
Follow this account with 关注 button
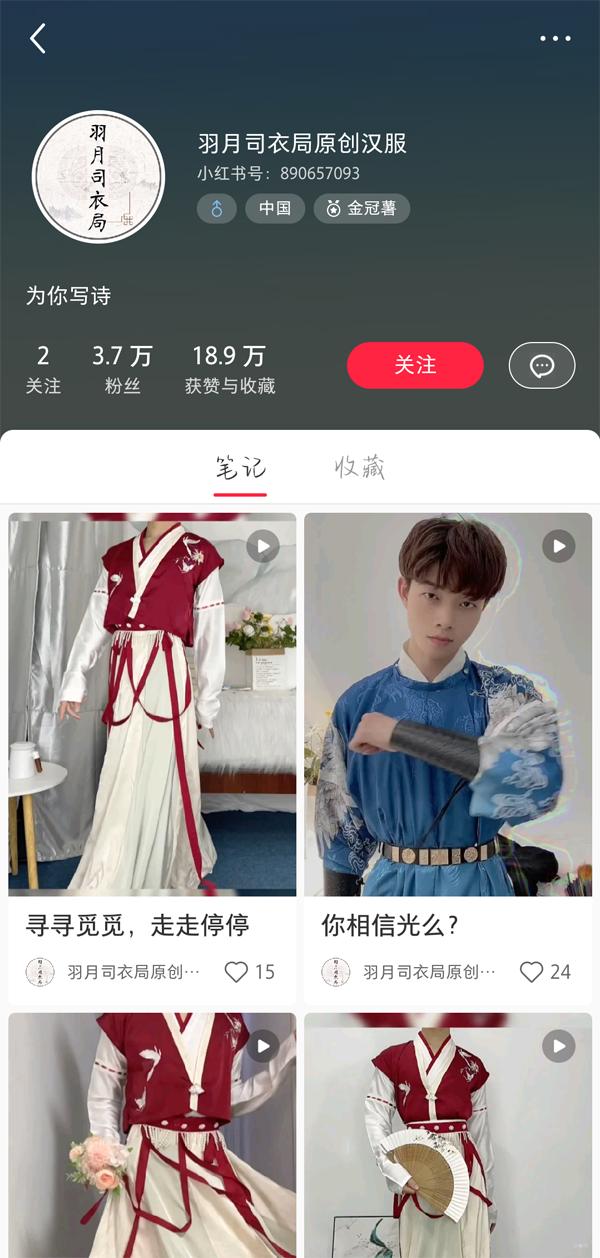(415, 365)
